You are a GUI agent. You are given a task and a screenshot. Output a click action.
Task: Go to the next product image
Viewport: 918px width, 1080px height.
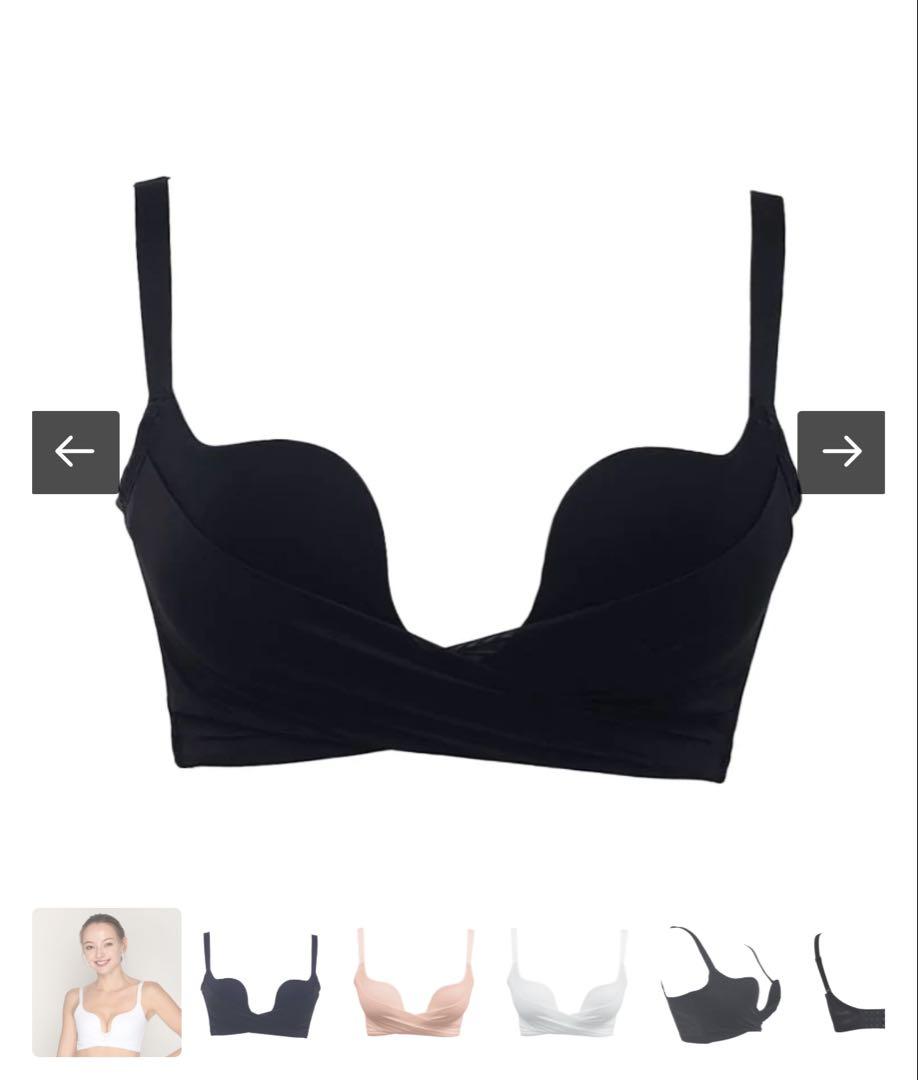pos(841,452)
